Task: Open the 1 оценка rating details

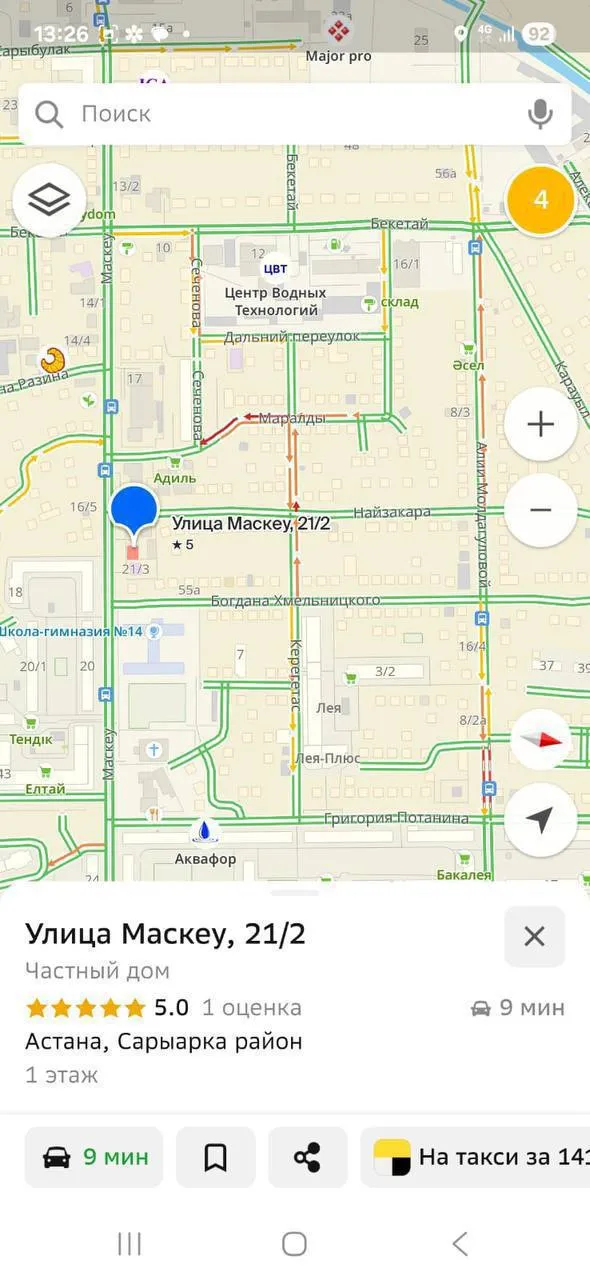Action: [x=251, y=1007]
